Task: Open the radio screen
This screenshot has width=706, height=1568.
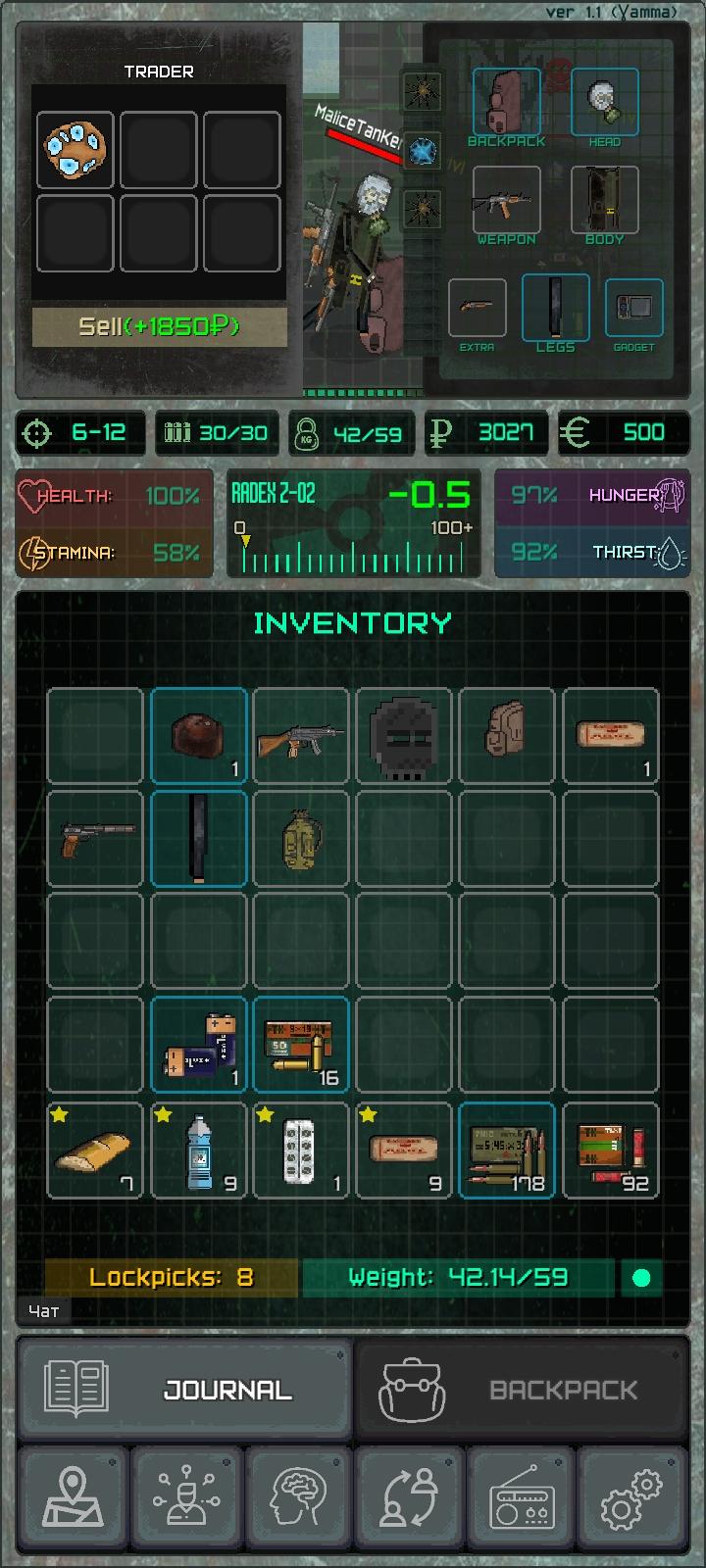Action: coord(522,1498)
